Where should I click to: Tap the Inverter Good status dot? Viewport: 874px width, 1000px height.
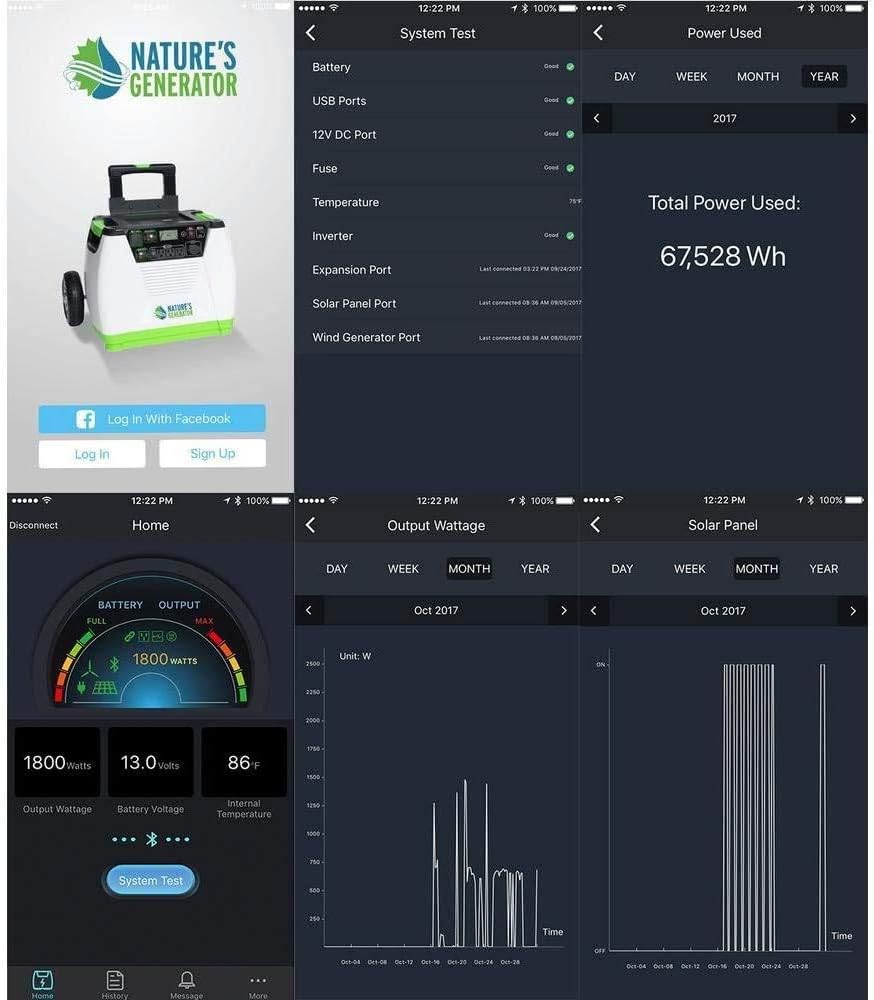click(569, 236)
